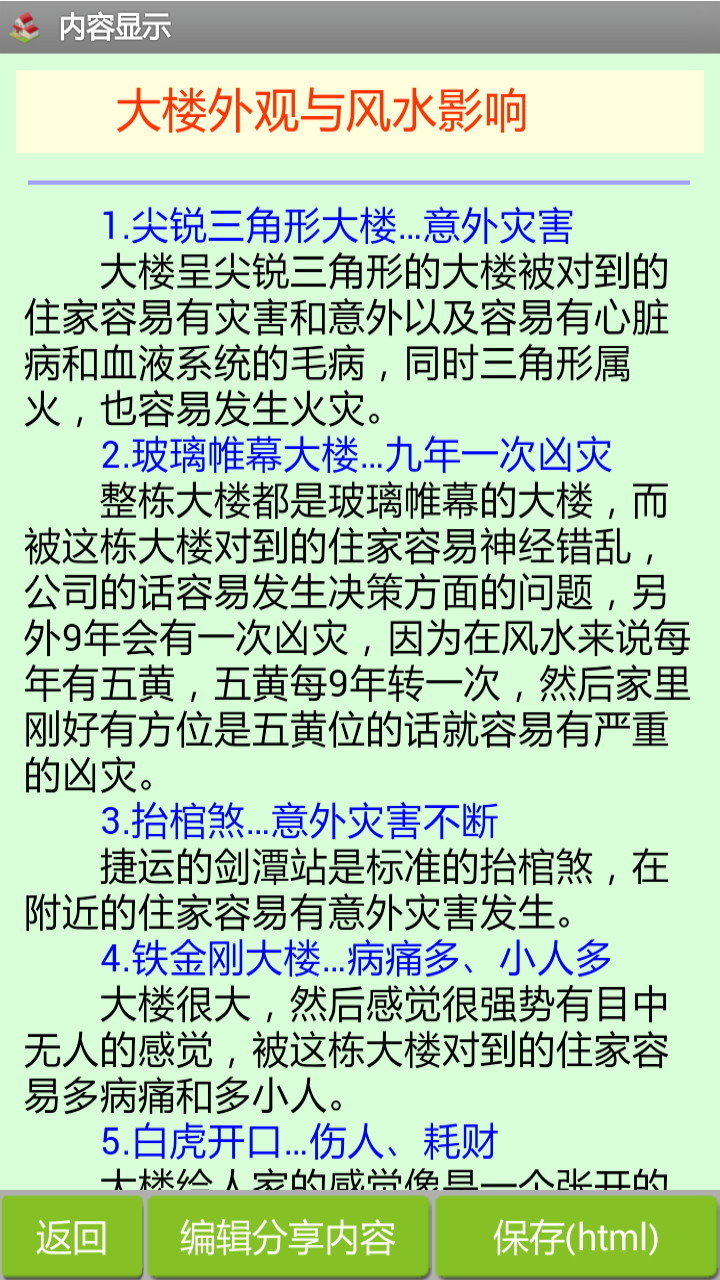Save the article with 保存(html)
Viewport: 720px width, 1280px height.
pyautogui.click(x=576, y=1237)
